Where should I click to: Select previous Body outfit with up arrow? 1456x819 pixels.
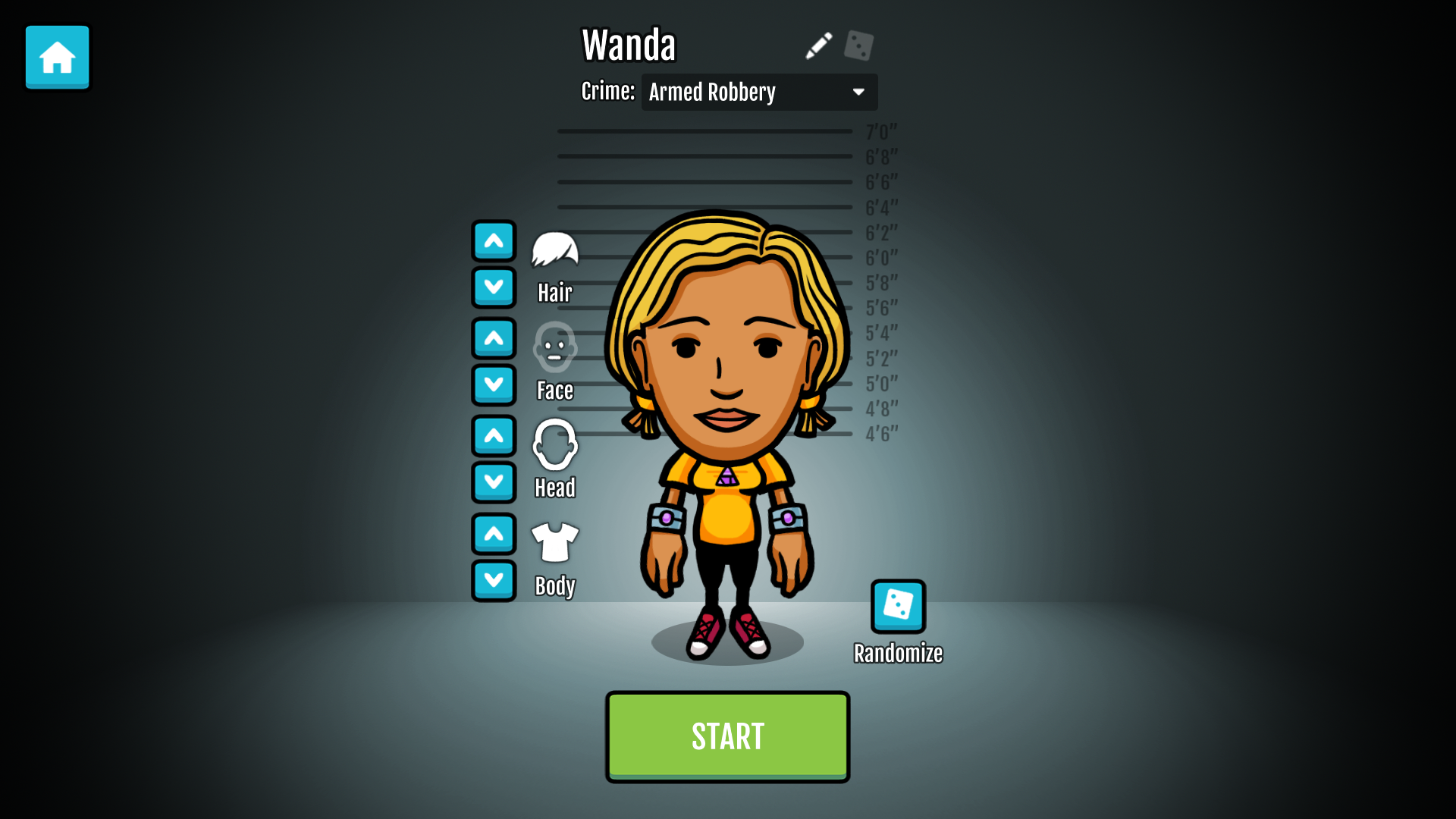coord(494,534)
